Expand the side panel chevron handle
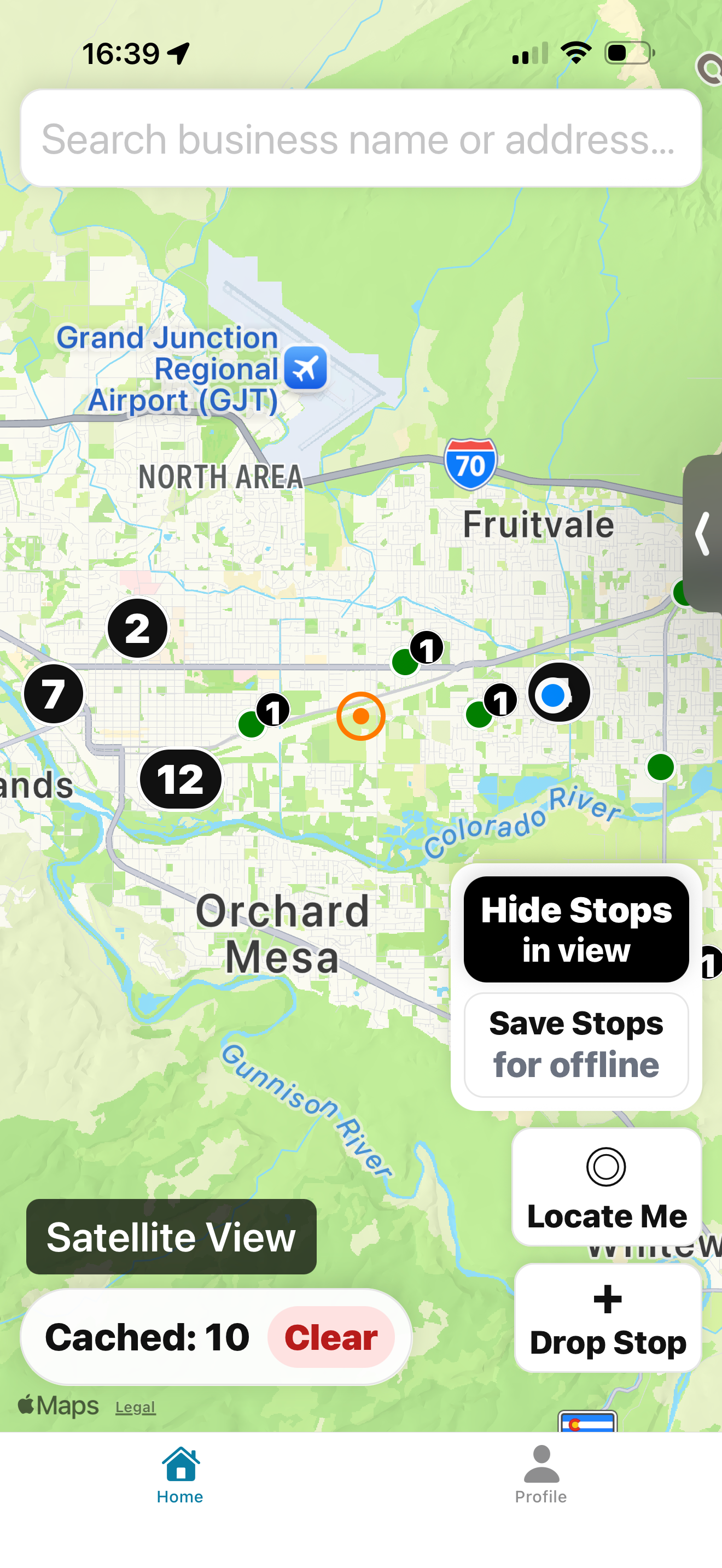Viewport: 722px width, 1568px height. pyautogui.click(x=704, y=534)
